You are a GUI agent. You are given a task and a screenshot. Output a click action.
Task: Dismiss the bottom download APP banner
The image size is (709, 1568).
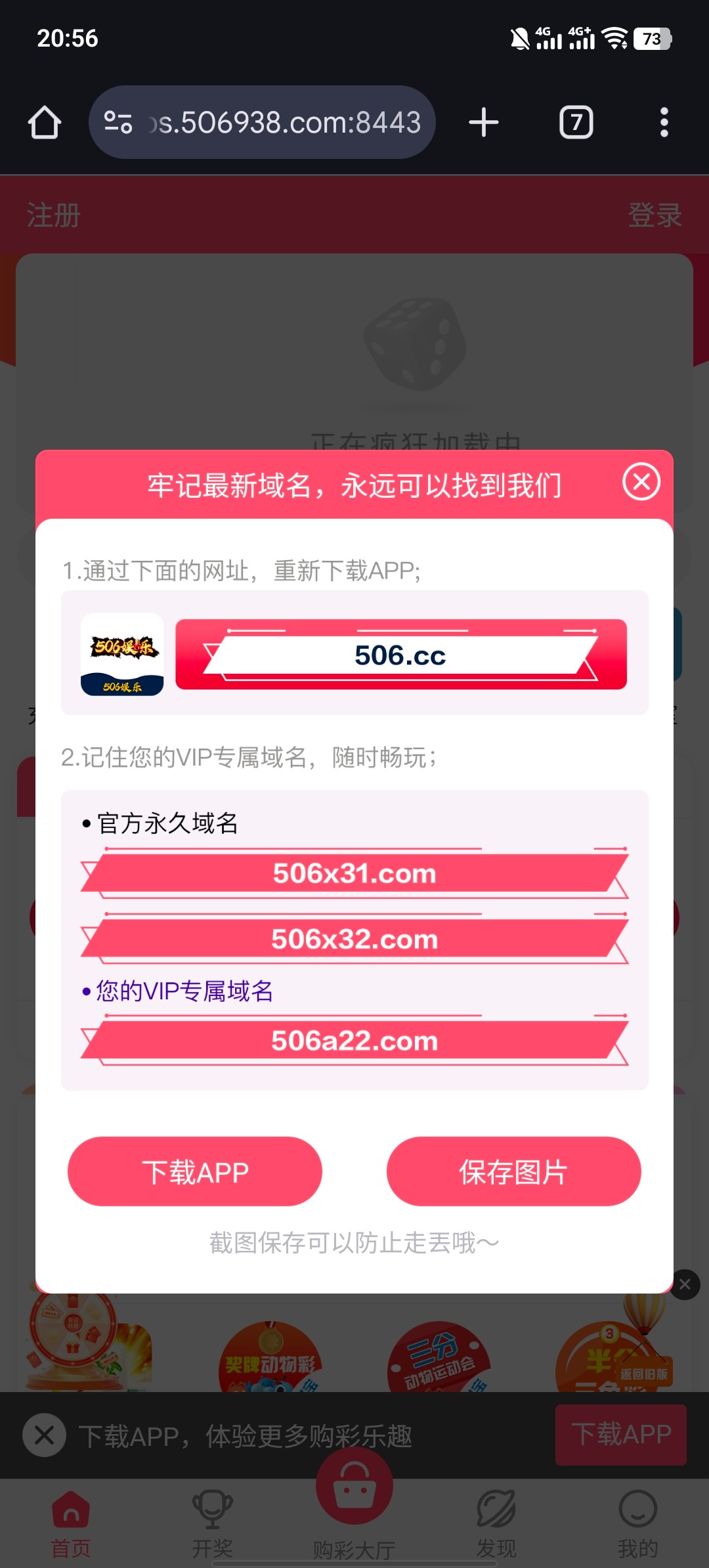44,1435
